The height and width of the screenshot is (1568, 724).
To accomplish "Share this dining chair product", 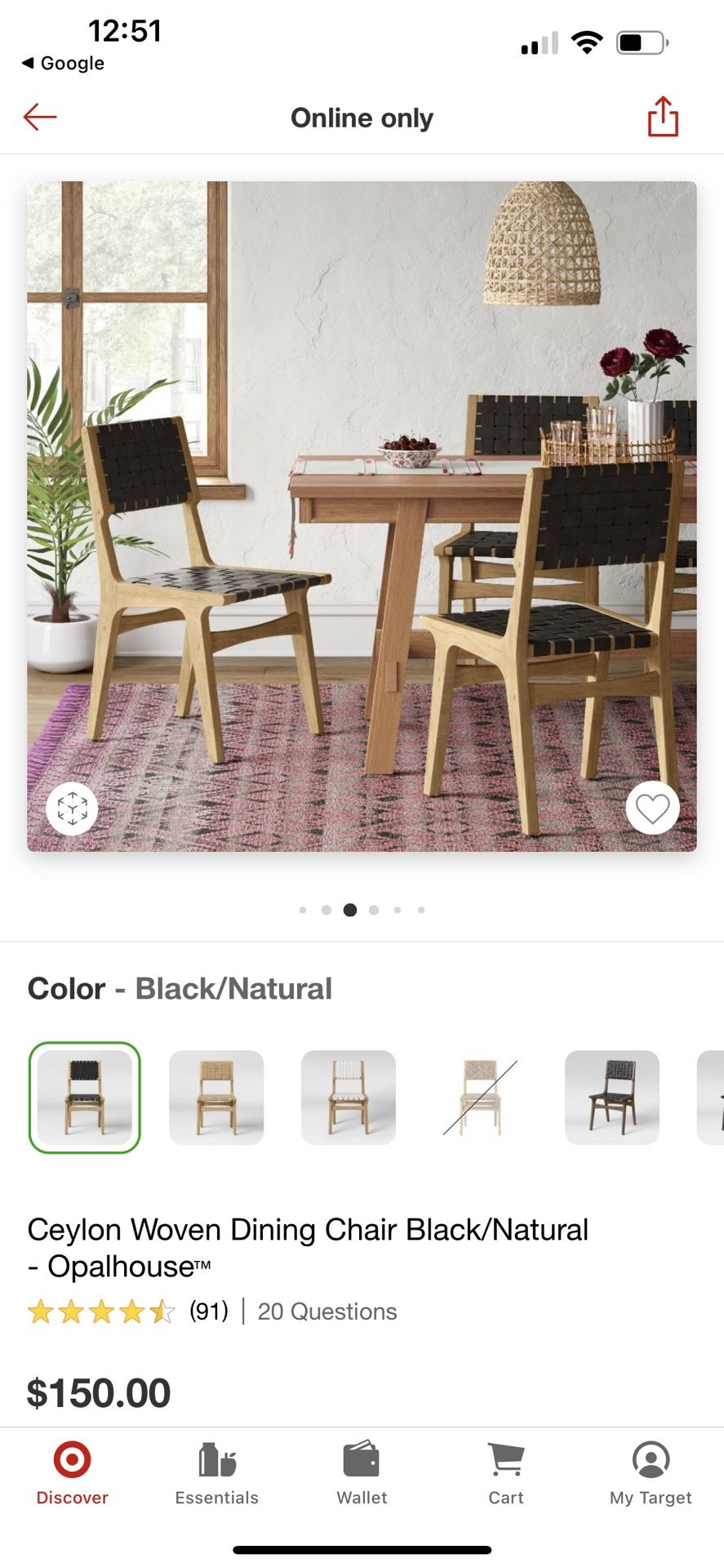I will pos(663,116).
